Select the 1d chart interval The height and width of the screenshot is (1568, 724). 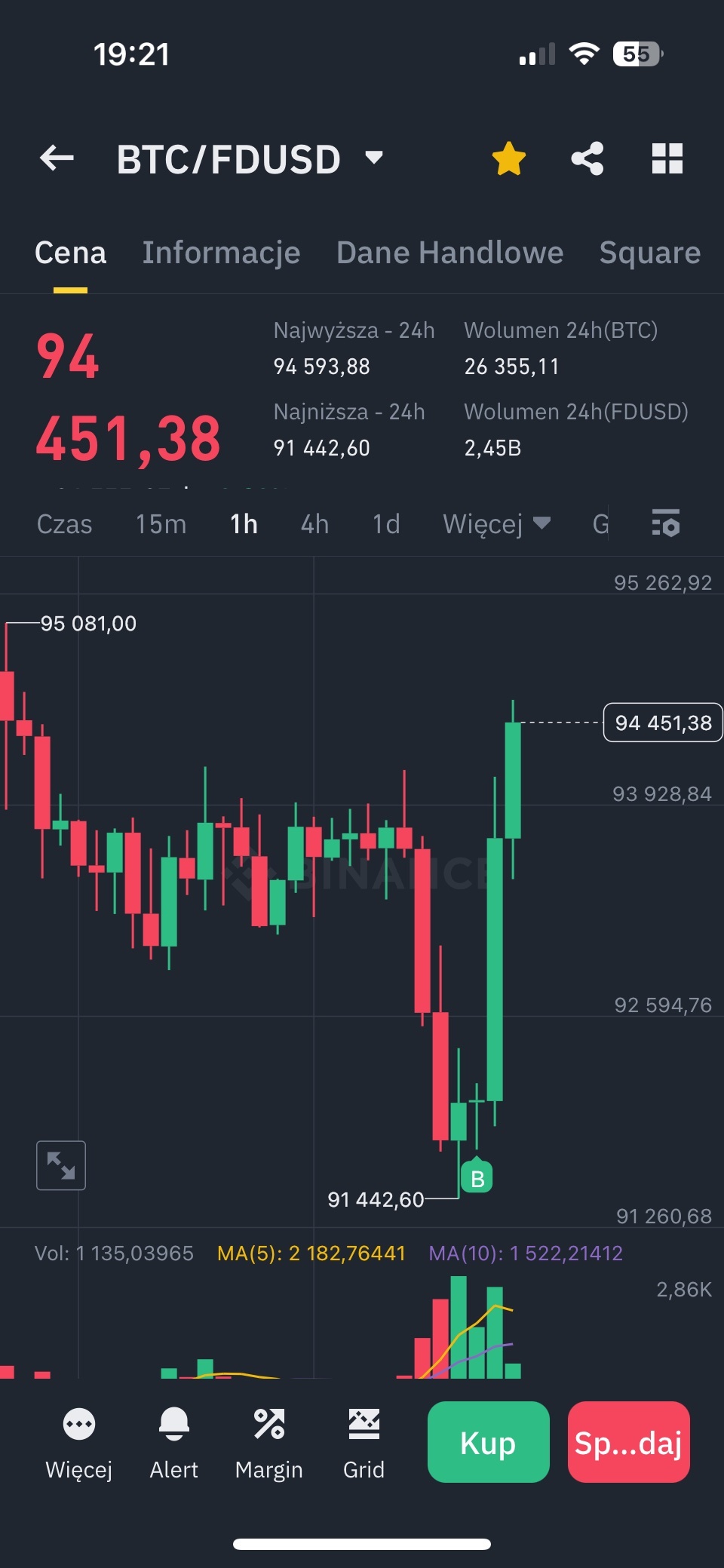pos(386,524)
